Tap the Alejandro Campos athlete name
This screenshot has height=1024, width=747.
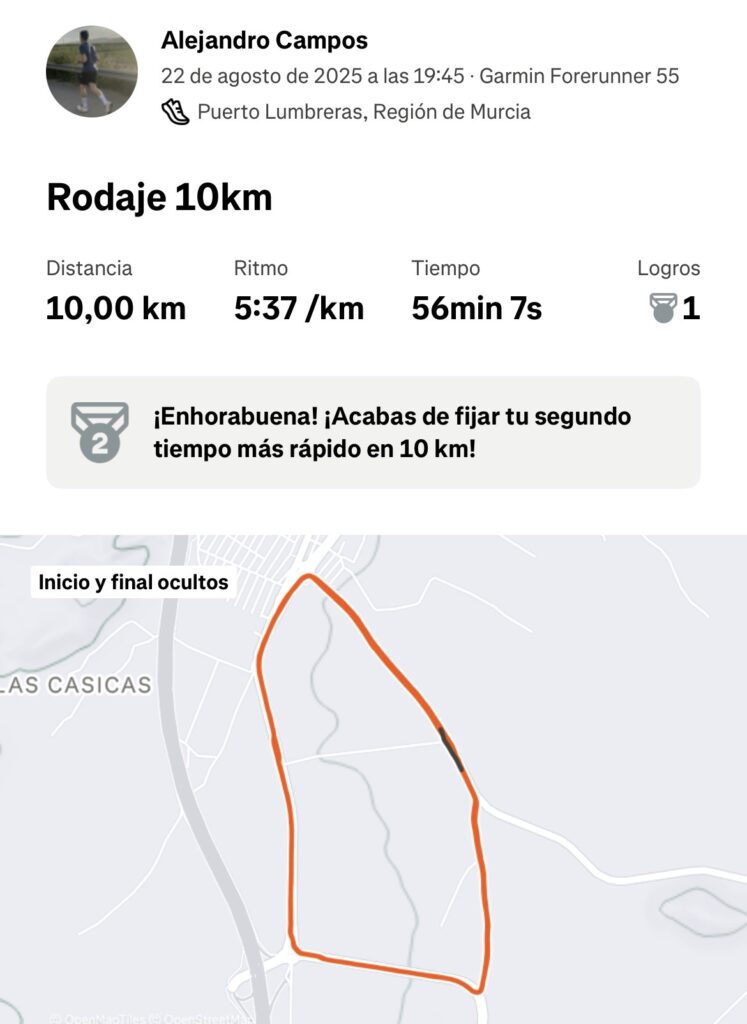pos(264,41)
